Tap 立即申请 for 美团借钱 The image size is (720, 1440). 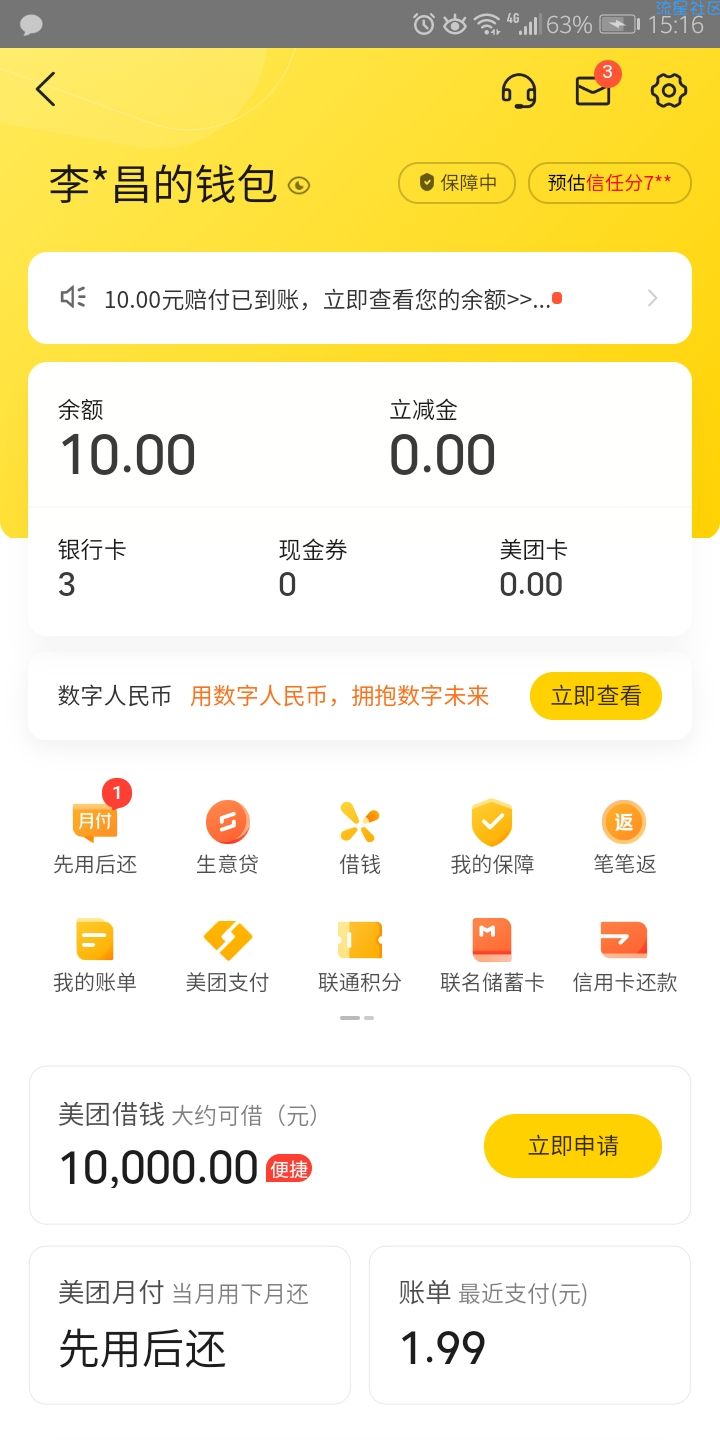[x=573, y=1146]
